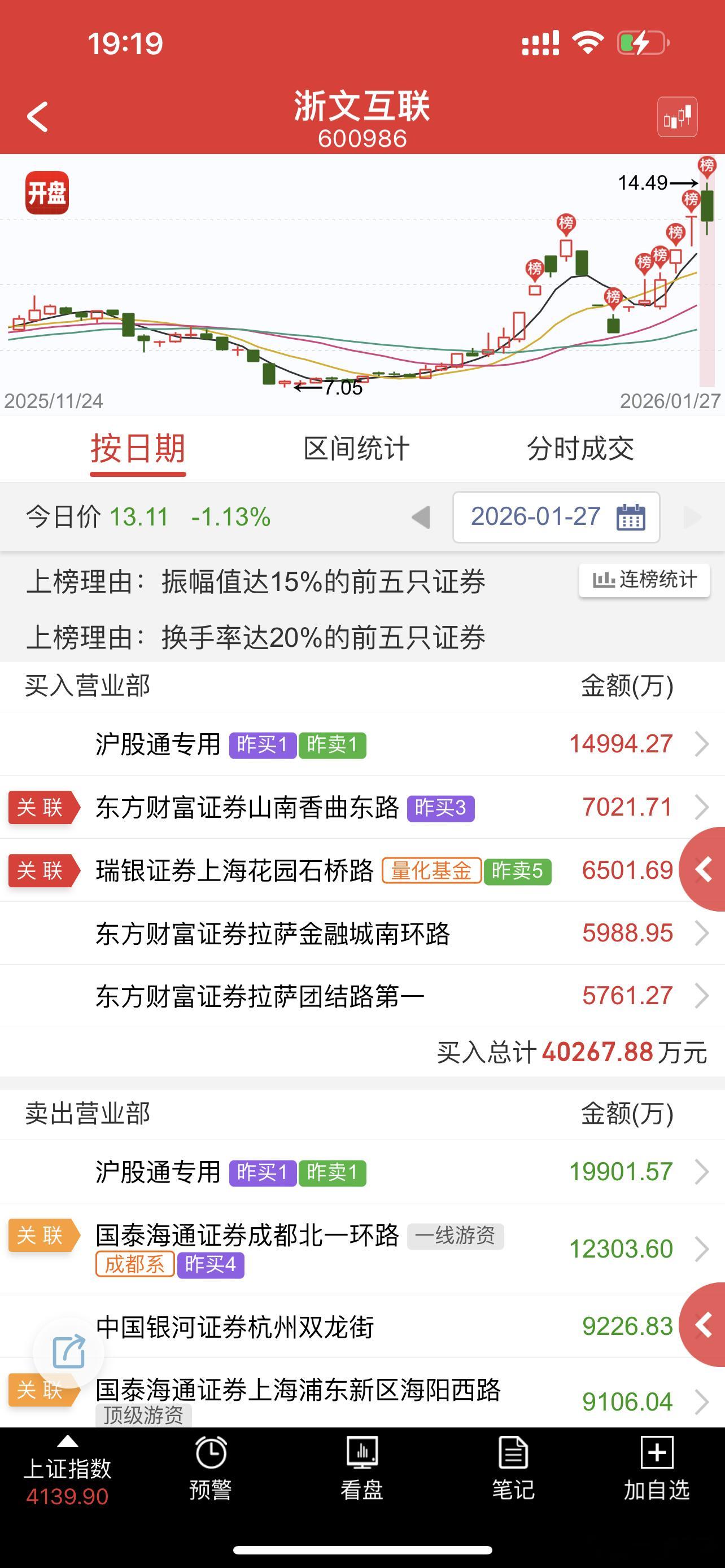Open 连榜统计 streak statistics
This screenshot has width=725, height=1568.
point(644,581)
